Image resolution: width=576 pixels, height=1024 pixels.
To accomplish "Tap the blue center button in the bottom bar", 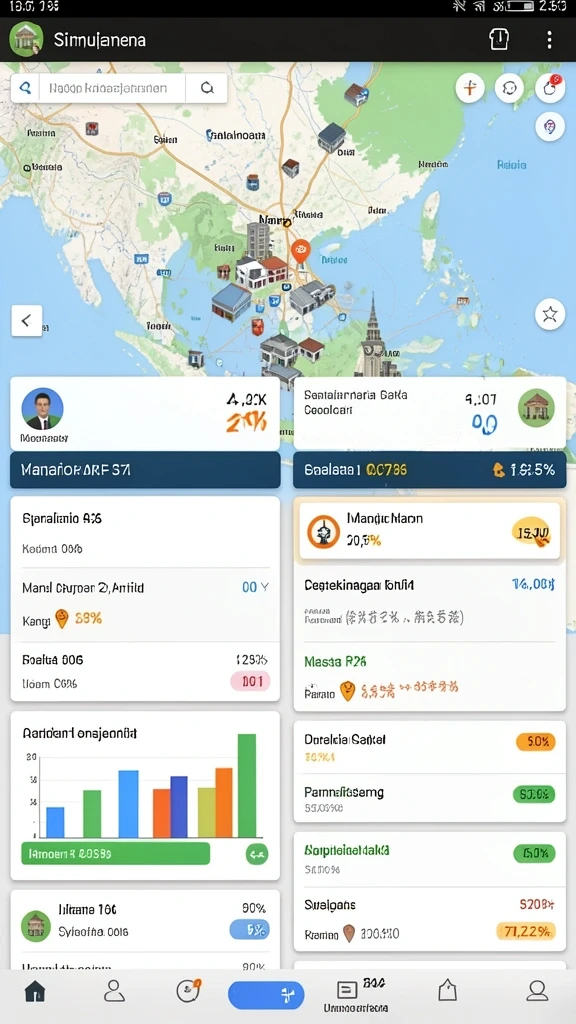I will coord(266,995).
